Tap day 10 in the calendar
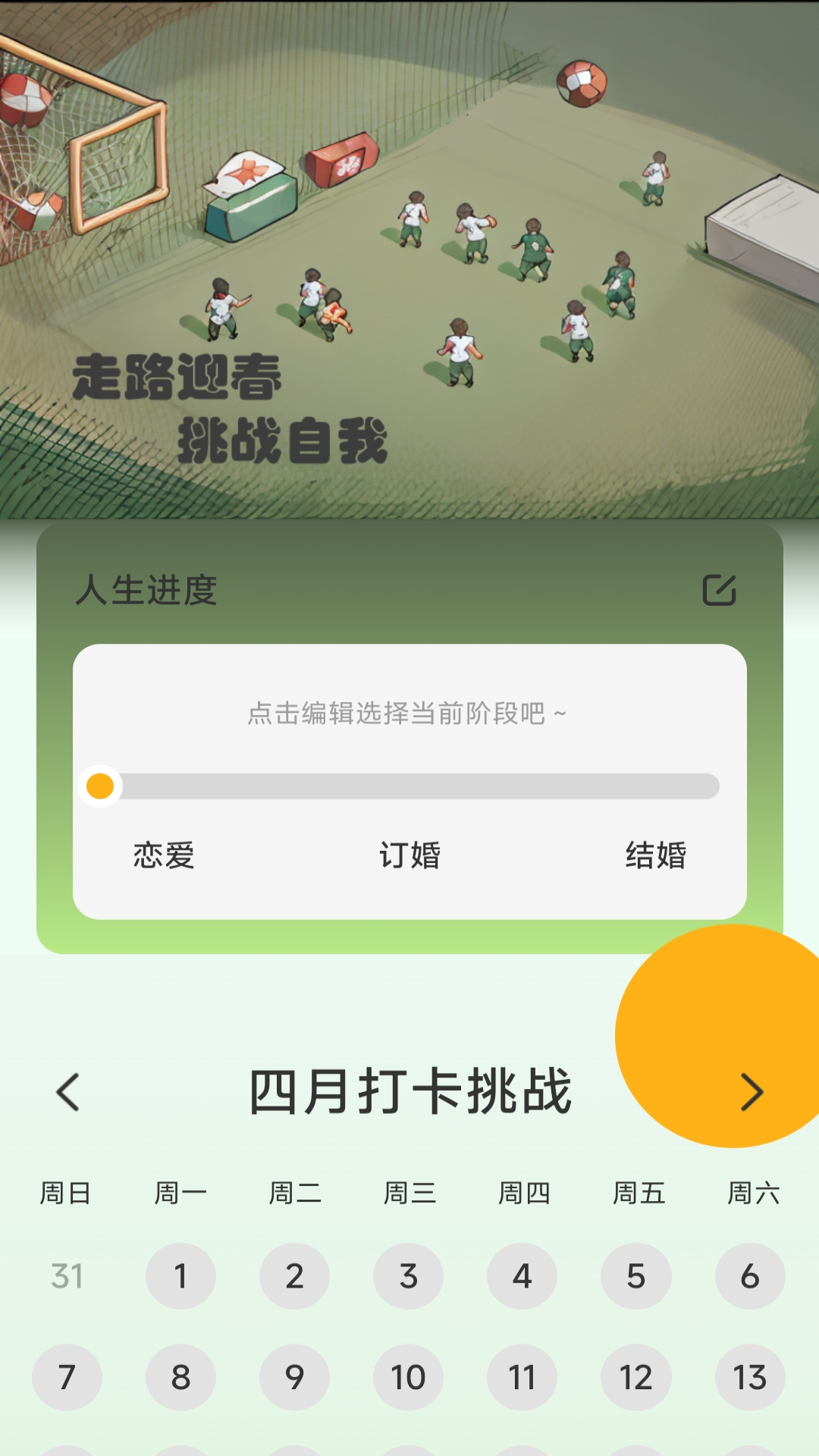Viewport: 819px width, 1456px height. 408,1377
